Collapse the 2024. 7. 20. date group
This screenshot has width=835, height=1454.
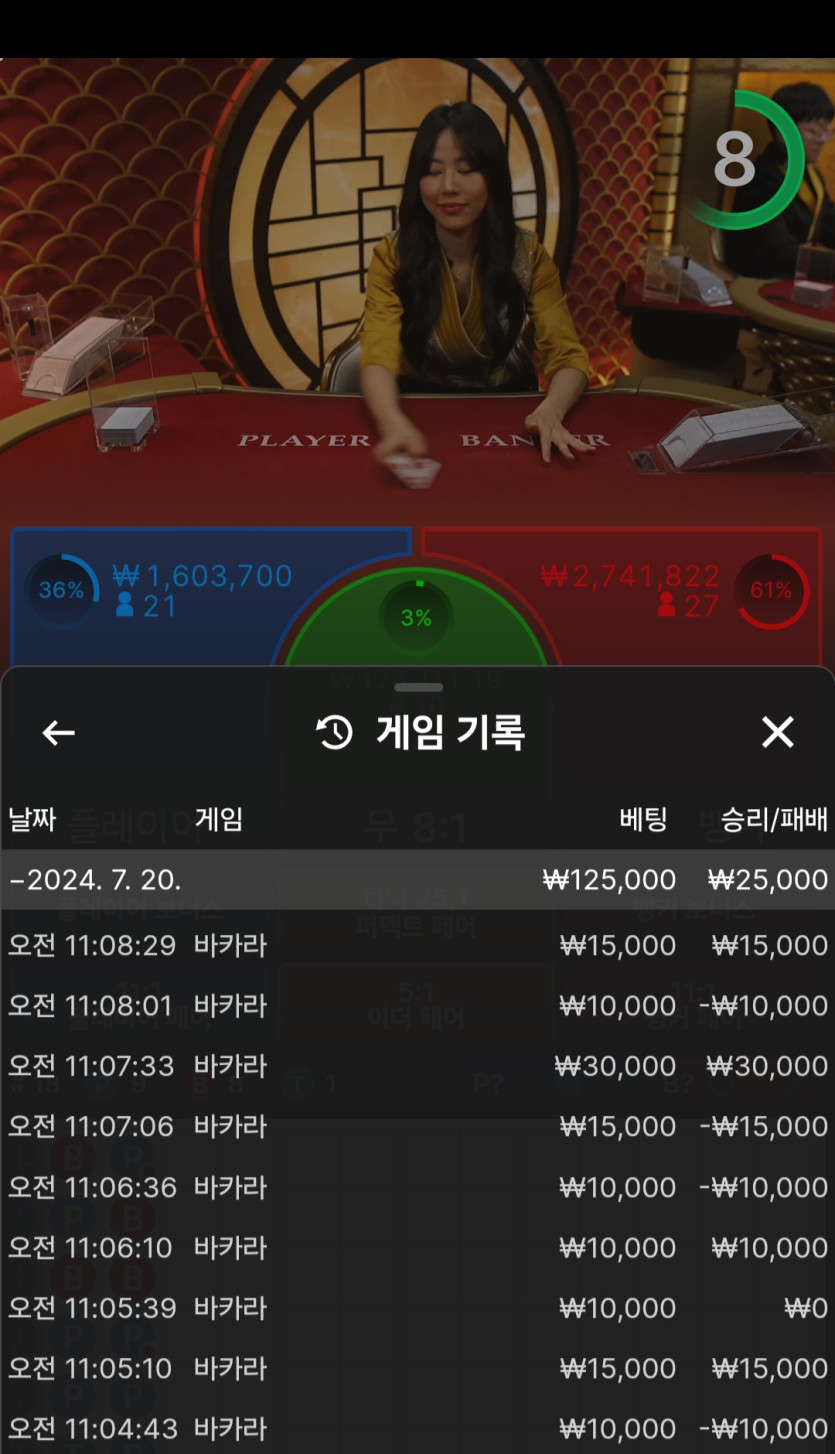click(x=417, y=880)
